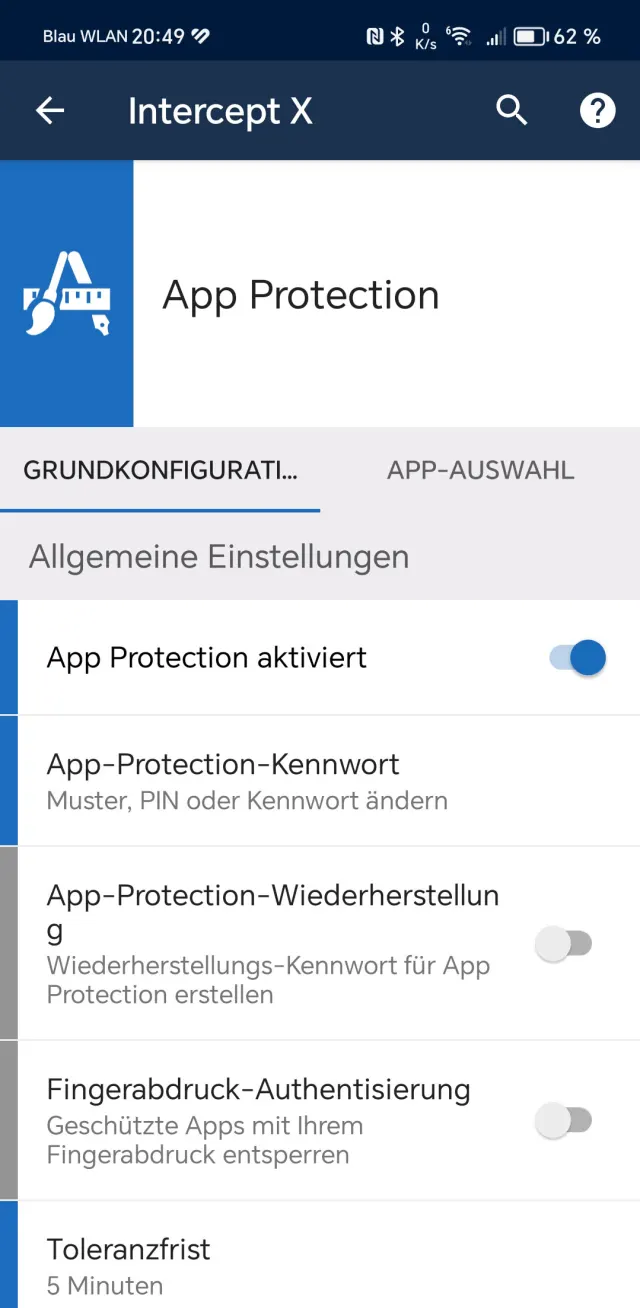Switch to the App-Auswahl tab
Image resolution: width=640 pixels, height=1308 pixels.
coord(480,470)
